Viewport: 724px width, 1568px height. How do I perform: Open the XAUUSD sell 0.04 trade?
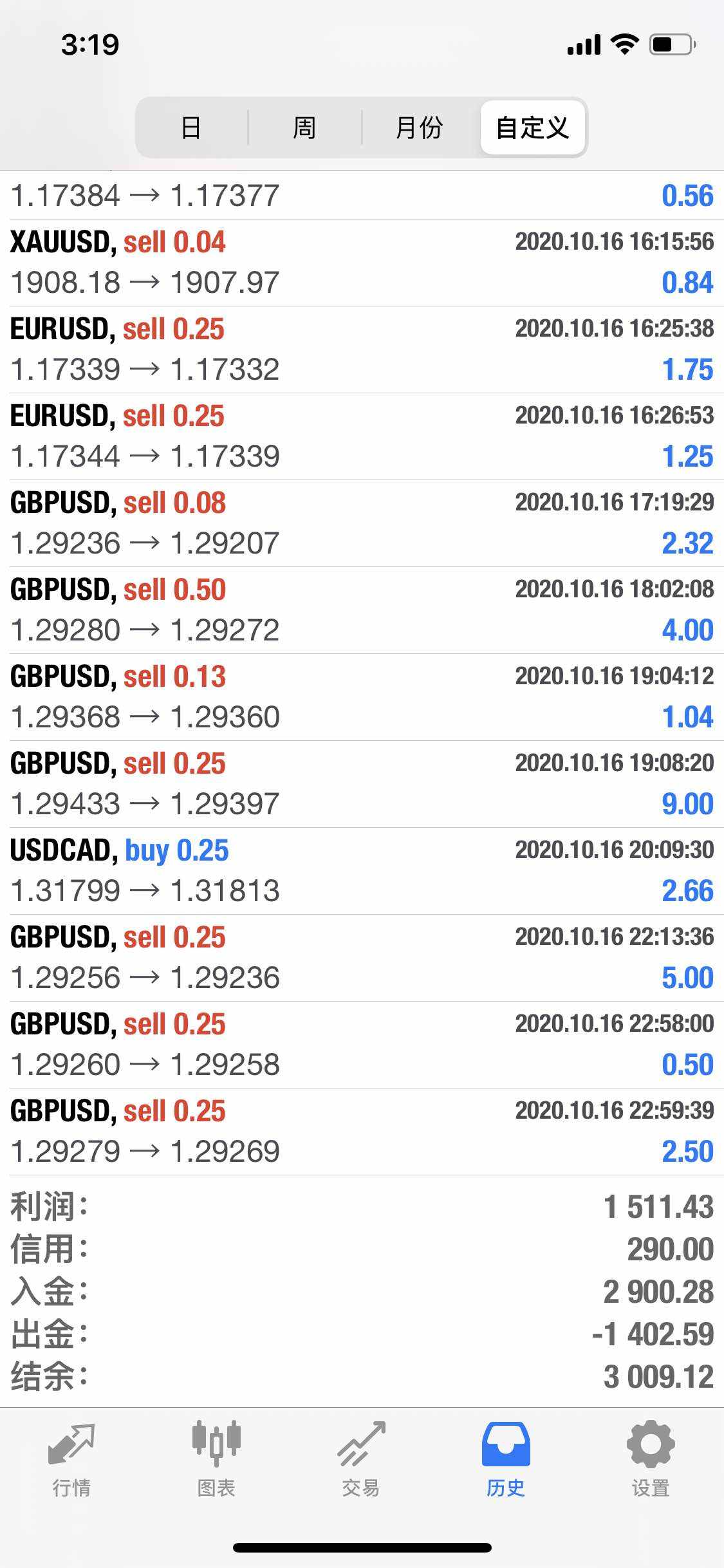click(362, 263)
